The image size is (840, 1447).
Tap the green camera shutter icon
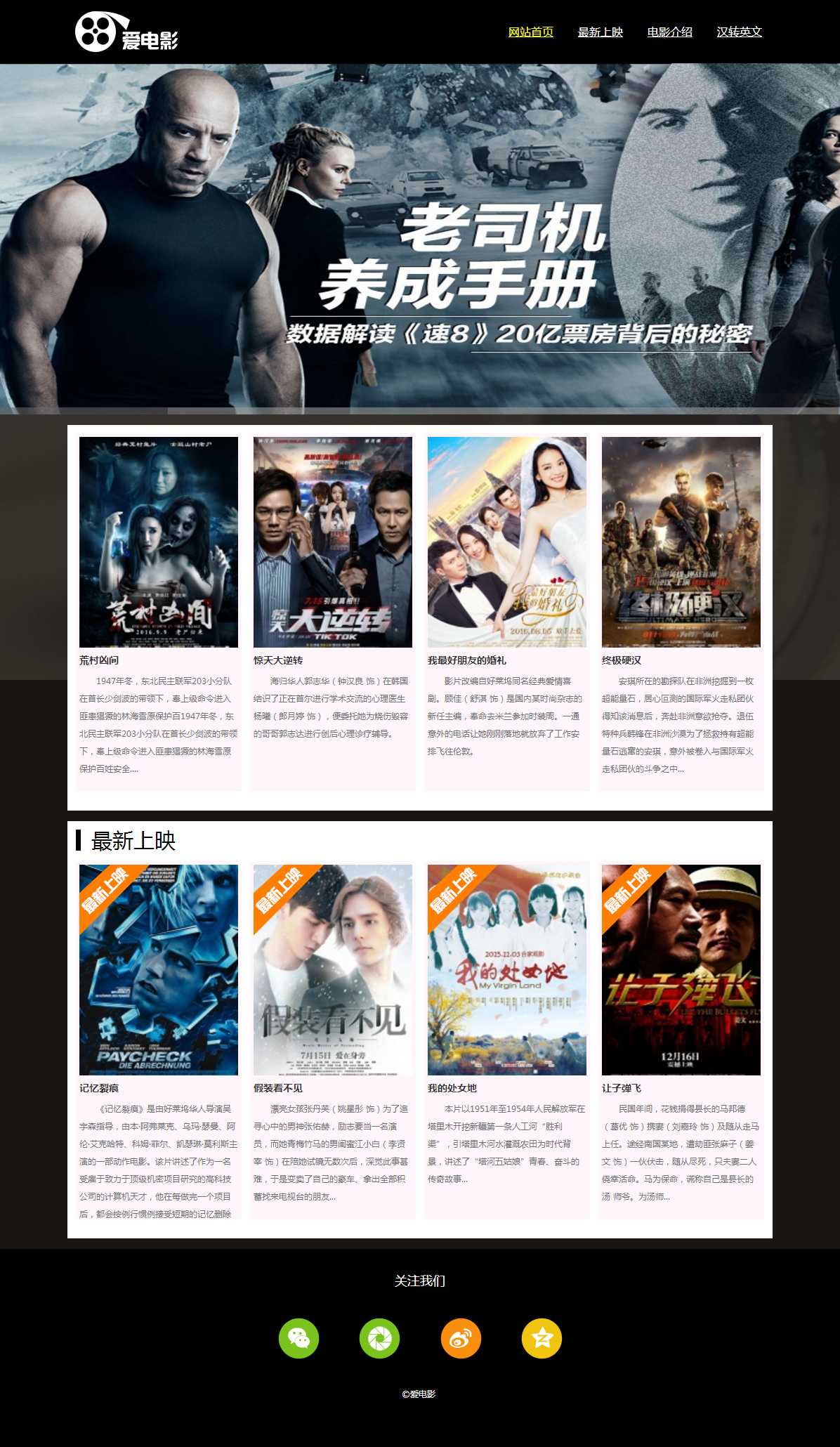tap(379, 1339)
